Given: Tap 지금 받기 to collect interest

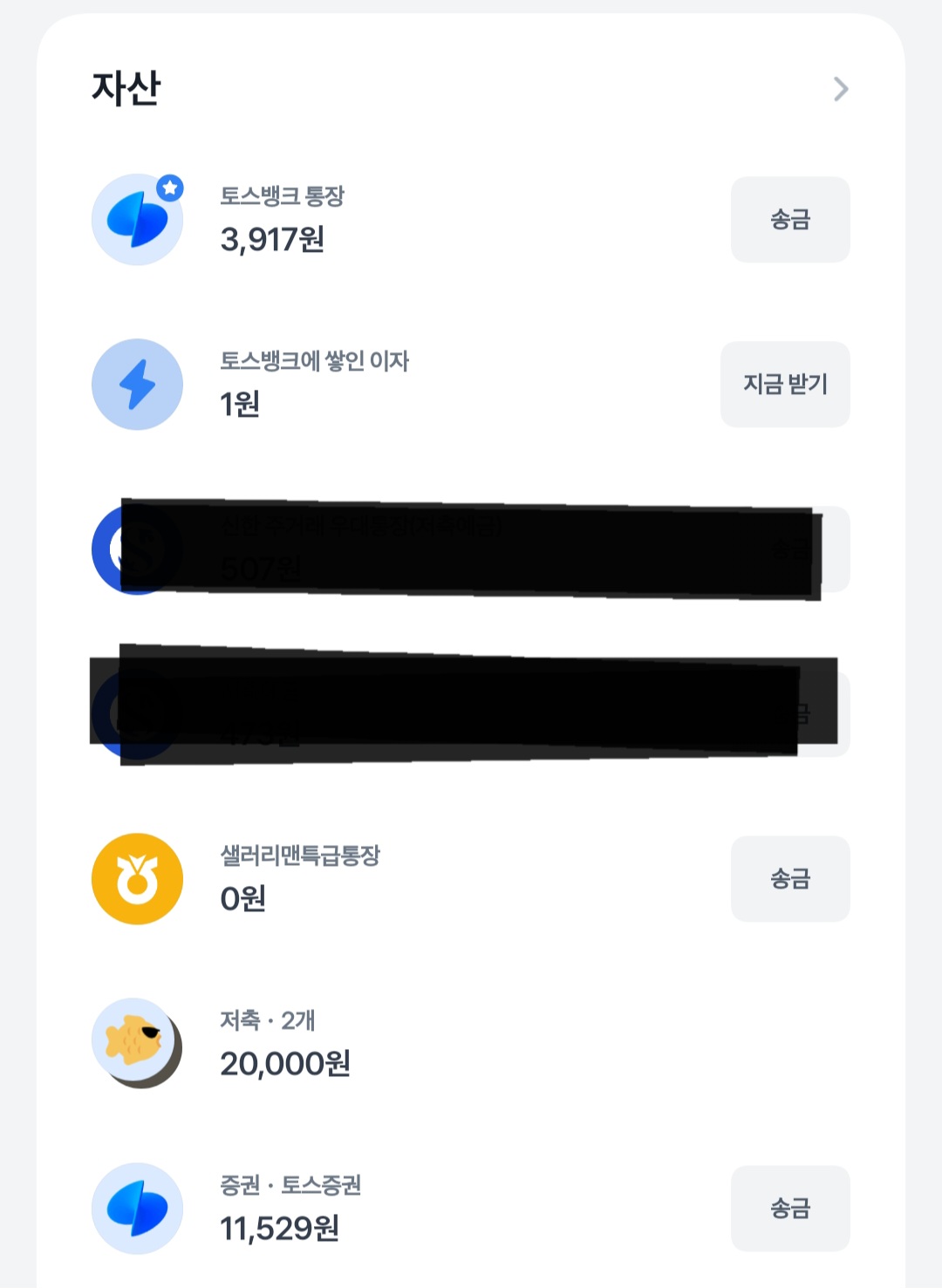Looking at the screenshot, I should tap(784, 385).
